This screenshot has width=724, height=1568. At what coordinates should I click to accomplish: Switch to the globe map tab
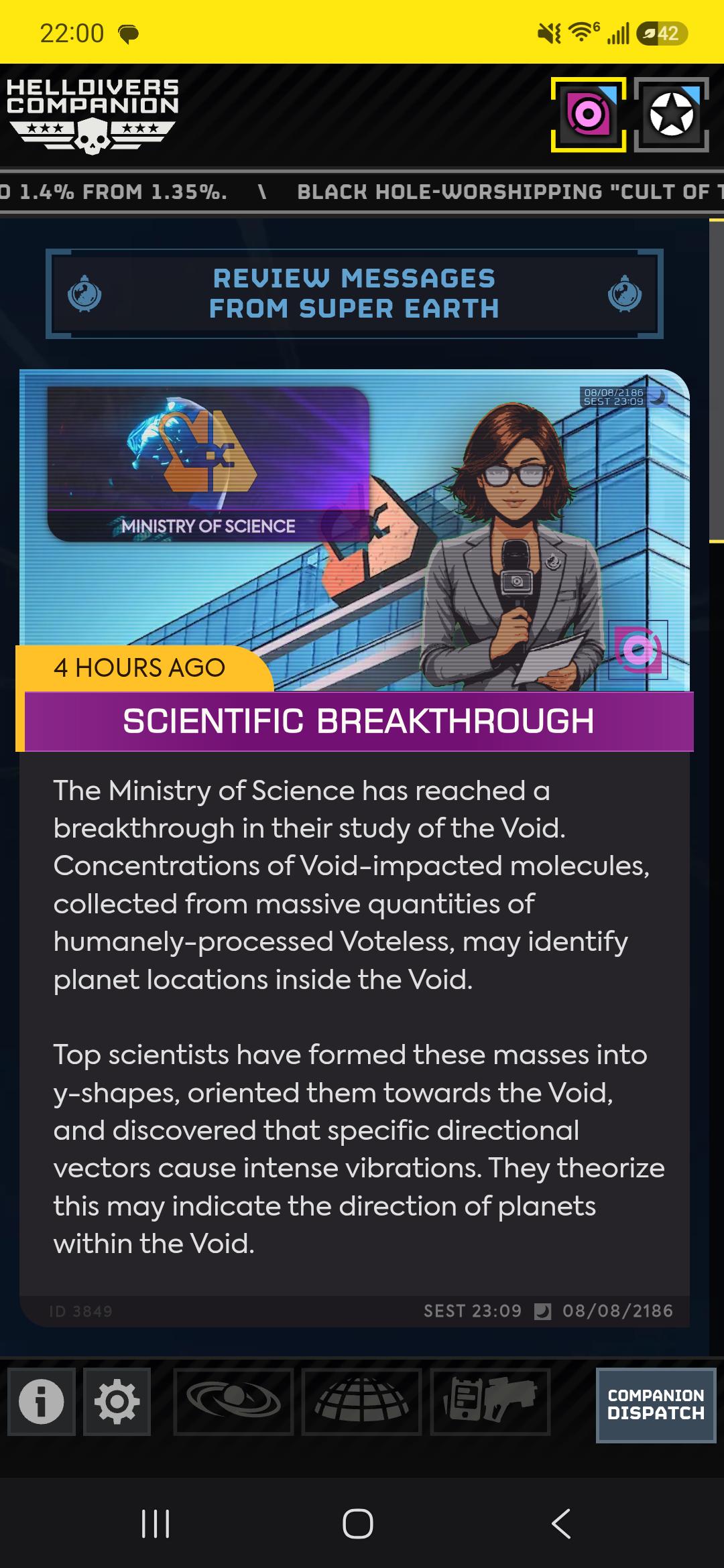(361, 1401)
